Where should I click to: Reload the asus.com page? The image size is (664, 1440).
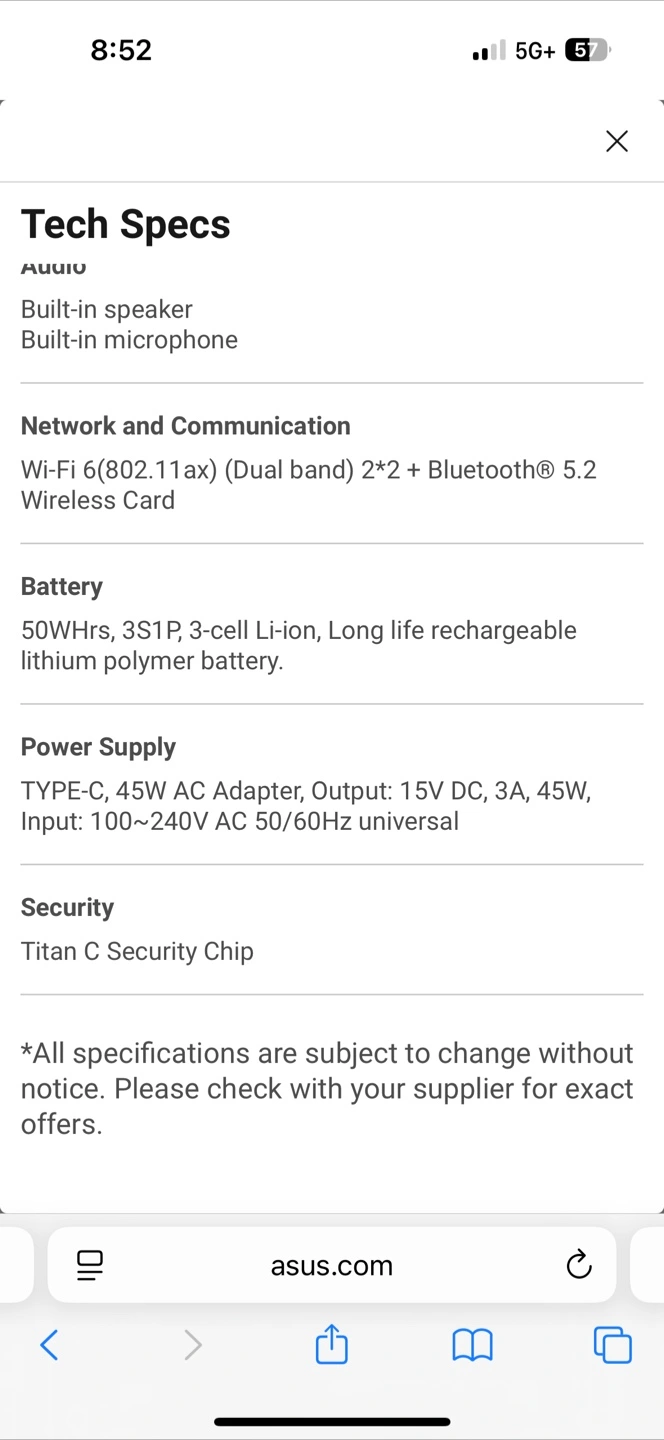click(x=578, y=1265)
